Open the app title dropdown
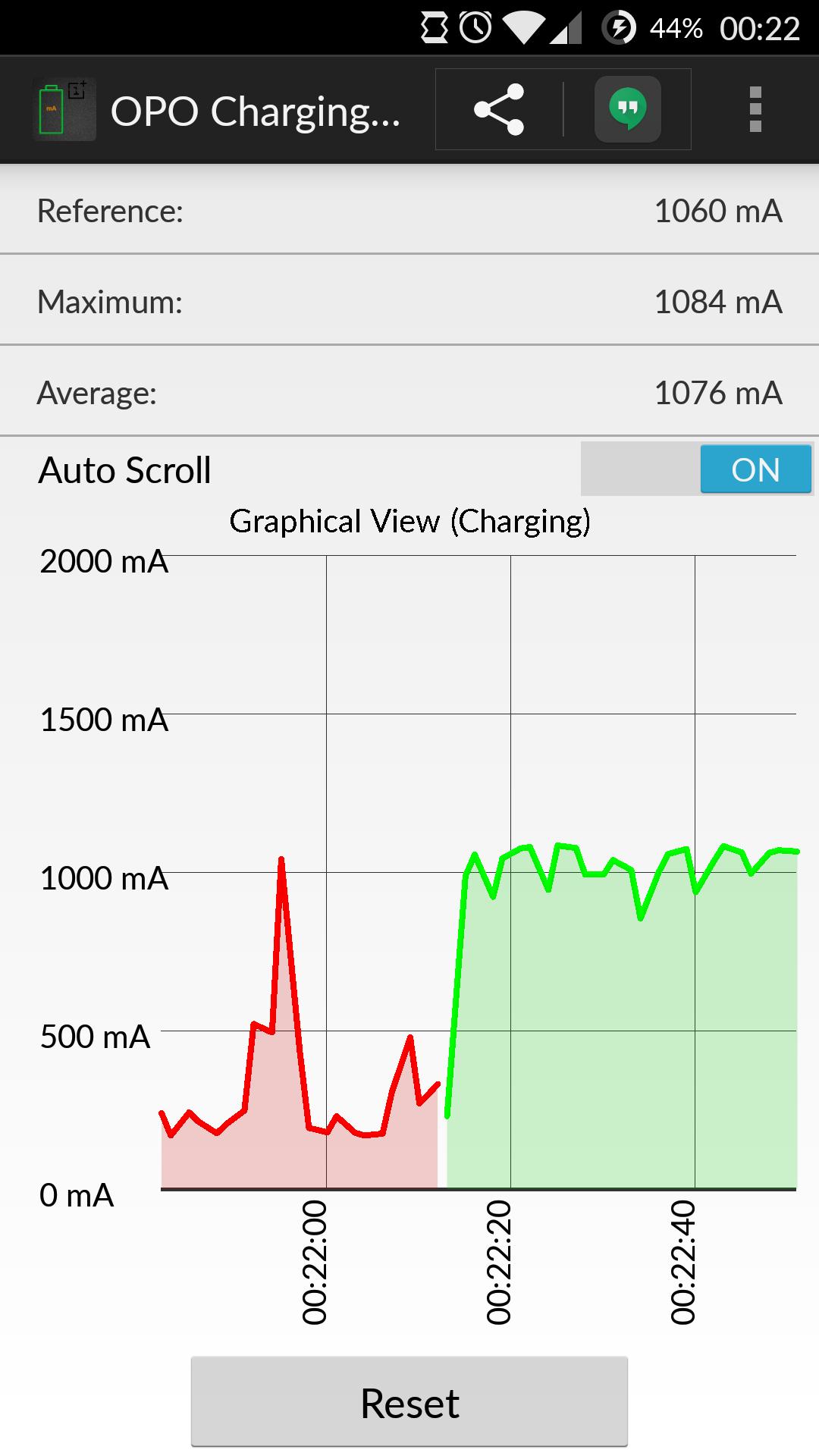 (258, 110)
